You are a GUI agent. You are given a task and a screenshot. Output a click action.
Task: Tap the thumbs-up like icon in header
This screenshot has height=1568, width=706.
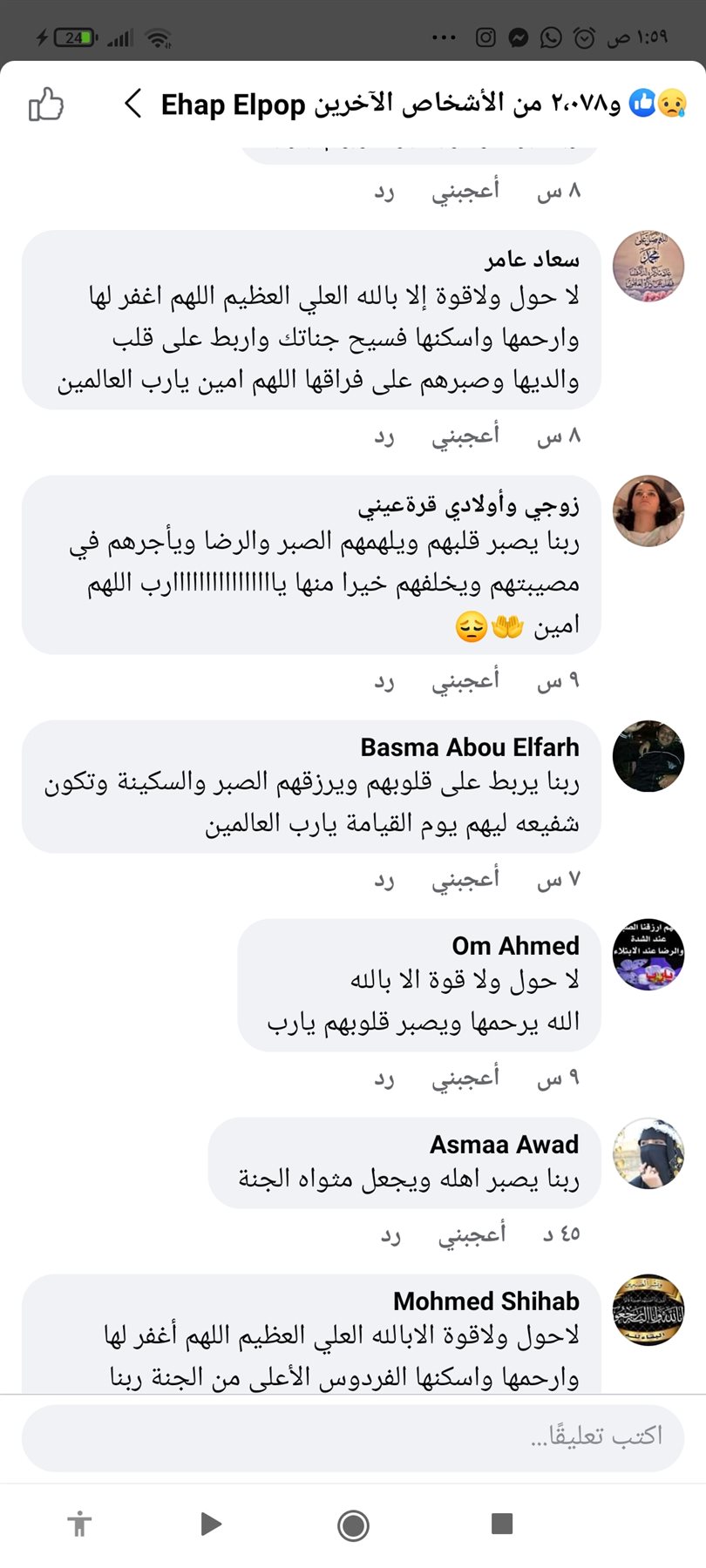46,105
